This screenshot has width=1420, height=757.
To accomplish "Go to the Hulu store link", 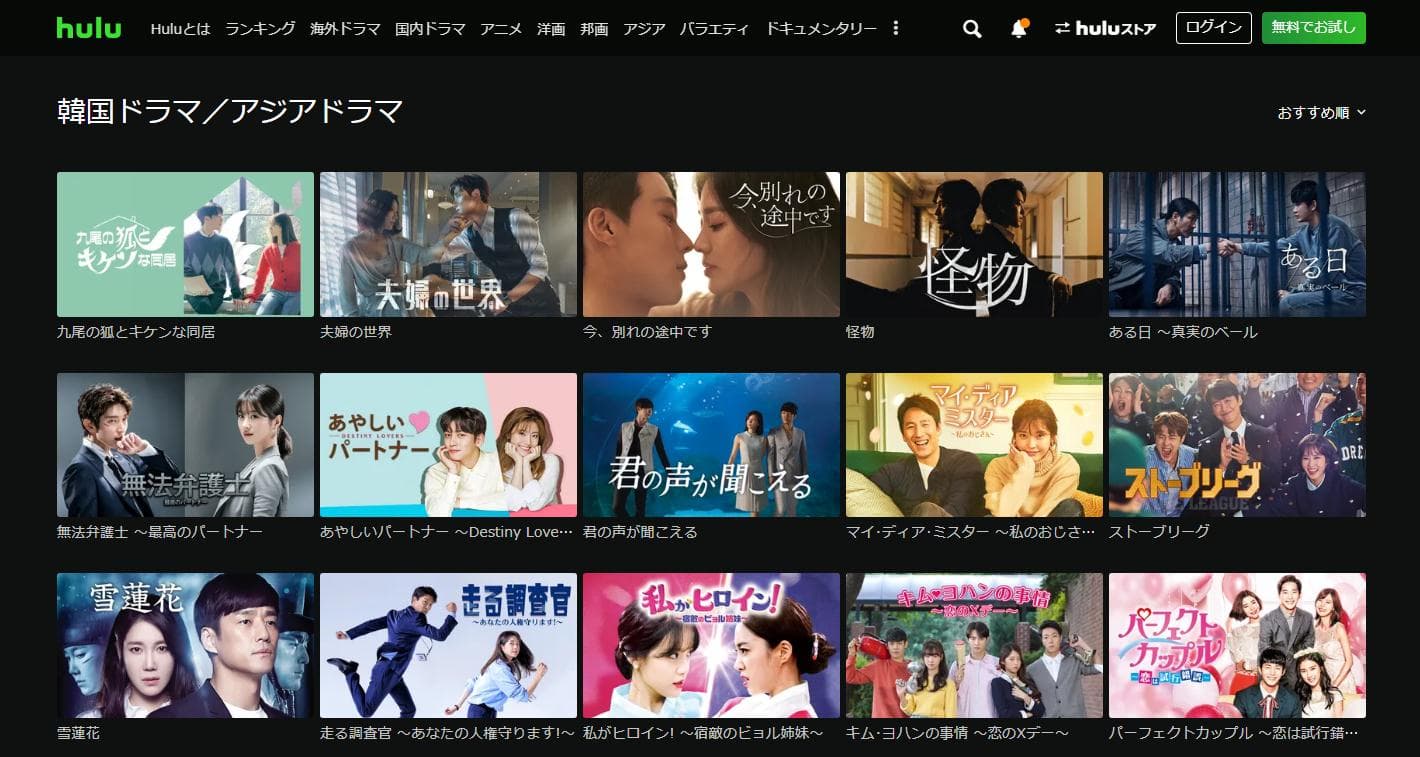I will pos(1105,29).
